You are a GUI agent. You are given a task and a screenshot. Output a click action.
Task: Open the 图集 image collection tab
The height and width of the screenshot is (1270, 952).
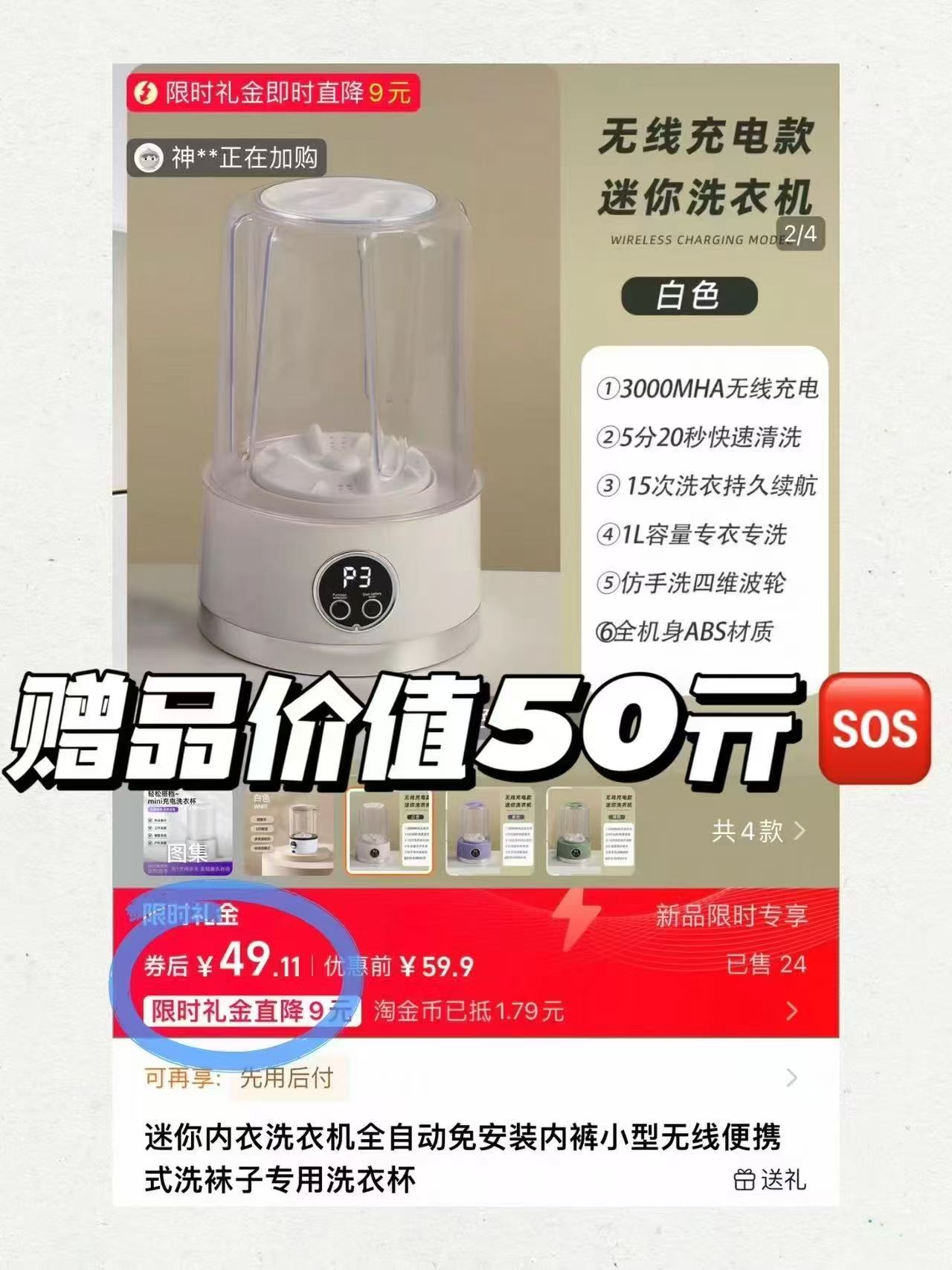coord(188,850)
